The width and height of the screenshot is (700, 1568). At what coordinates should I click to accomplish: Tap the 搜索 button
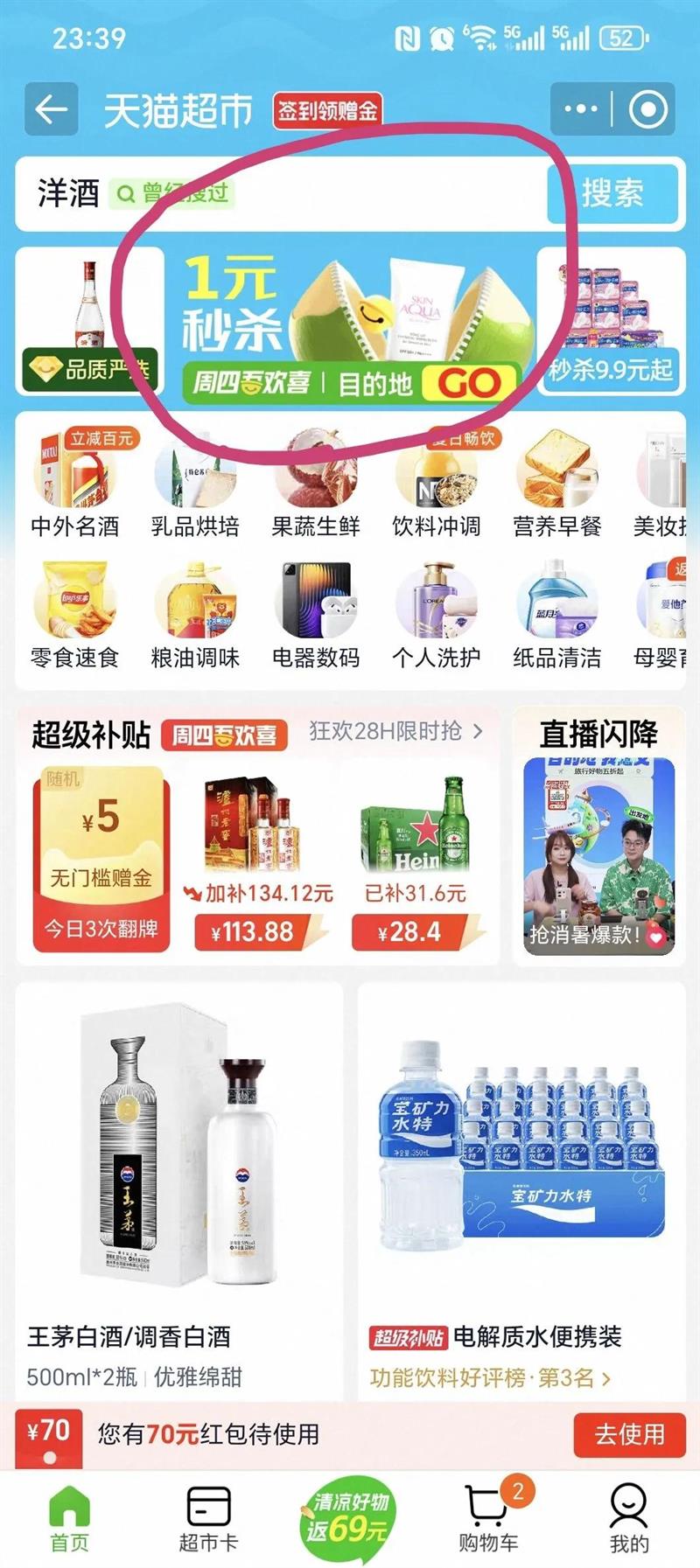click(x=612, y=193)
